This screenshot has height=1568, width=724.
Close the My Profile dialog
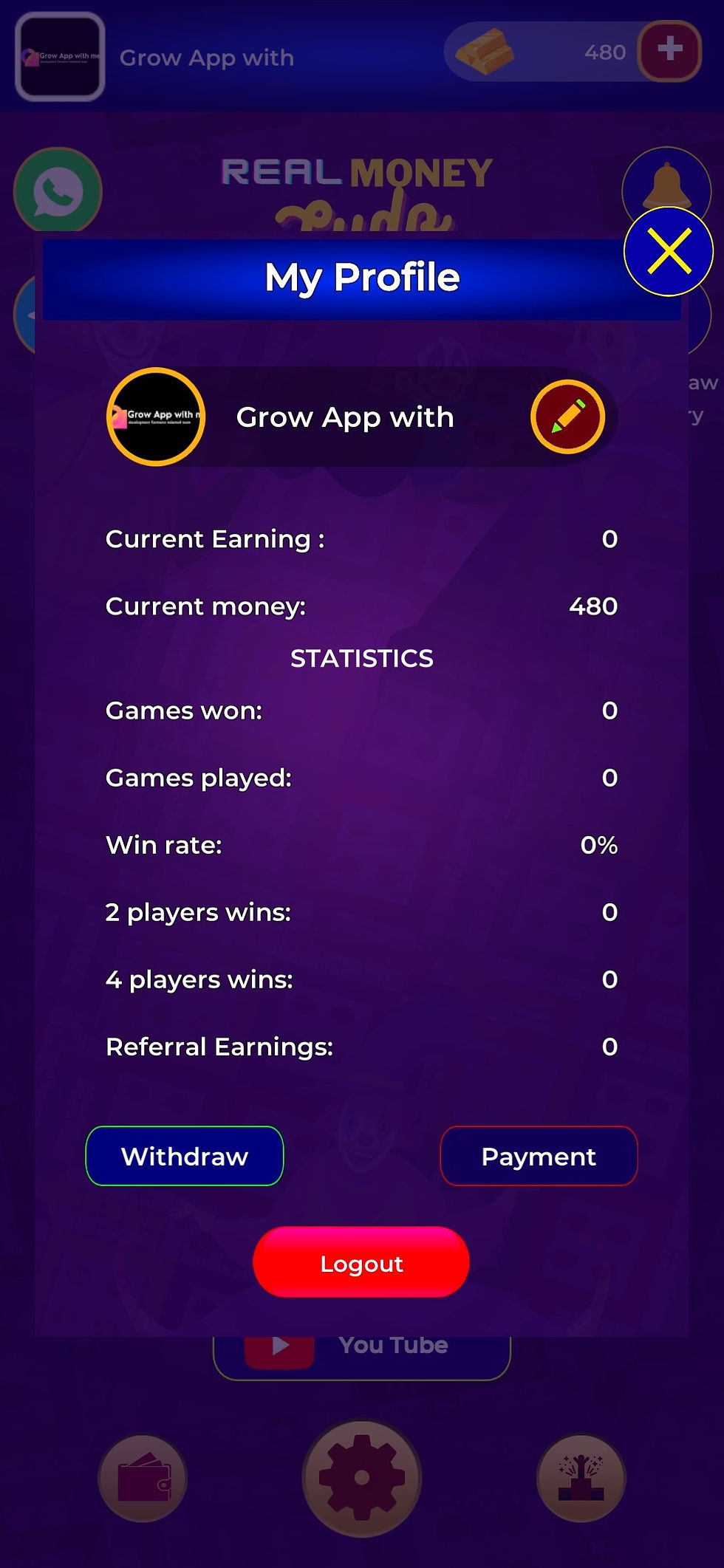(667, 251)
